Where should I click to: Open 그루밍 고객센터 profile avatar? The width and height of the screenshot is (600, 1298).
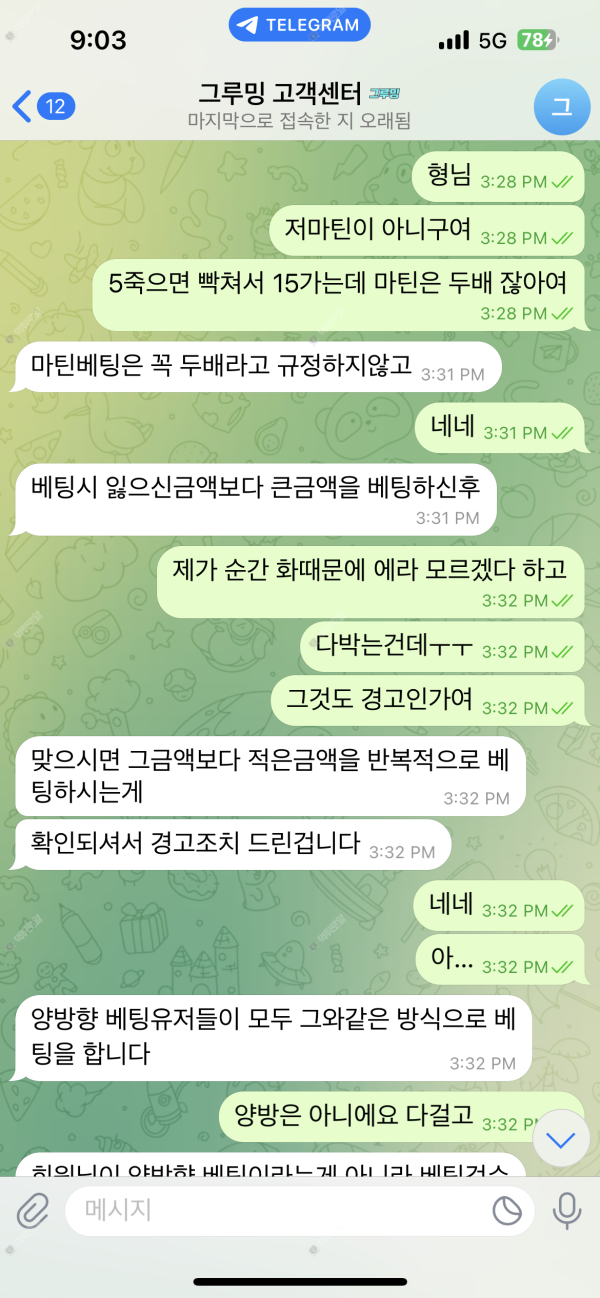click(x=562, y=106)
